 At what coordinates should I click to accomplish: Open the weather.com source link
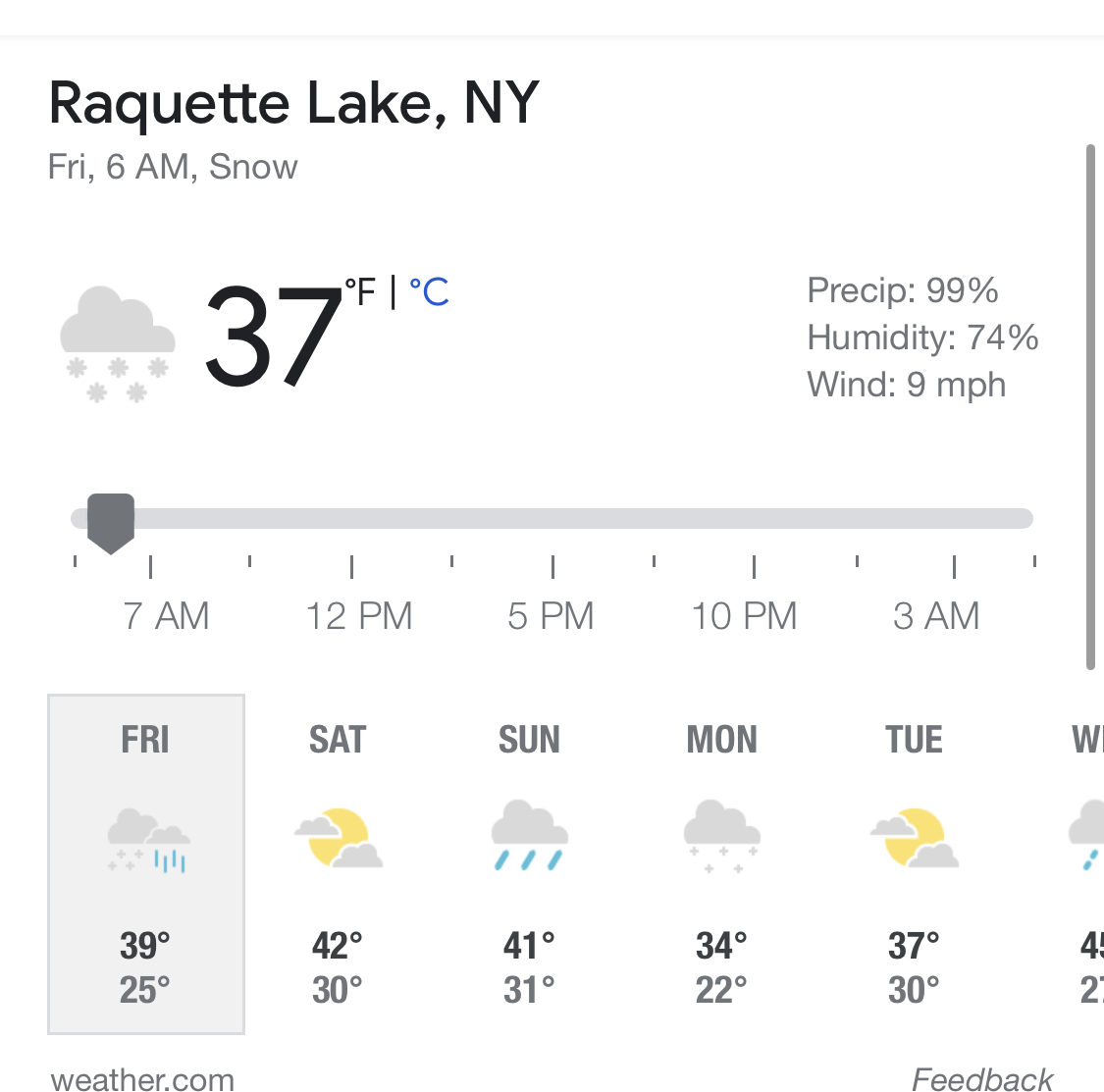coord(142,1079)
